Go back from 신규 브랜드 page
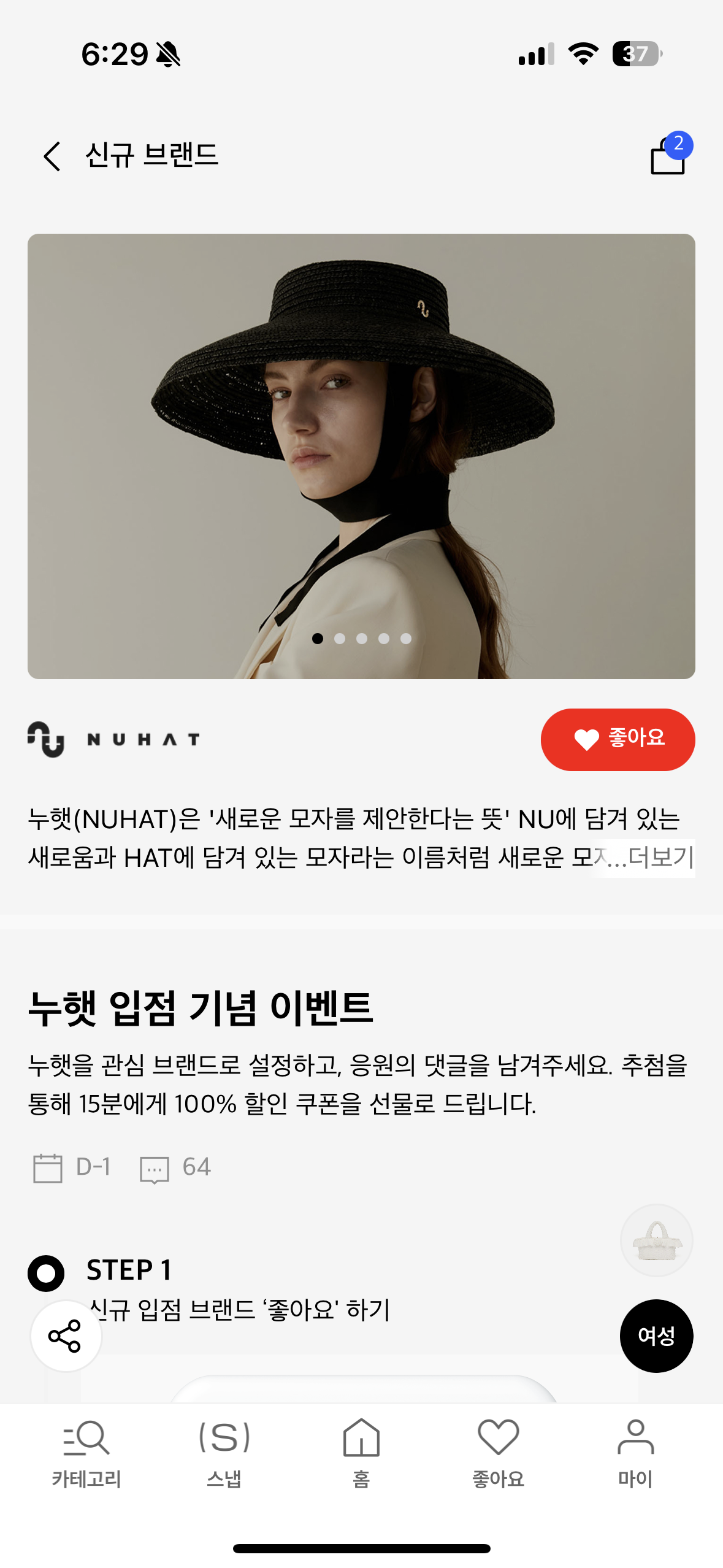Viewport: 723px width, 1568px height. [x=53, y=156]
